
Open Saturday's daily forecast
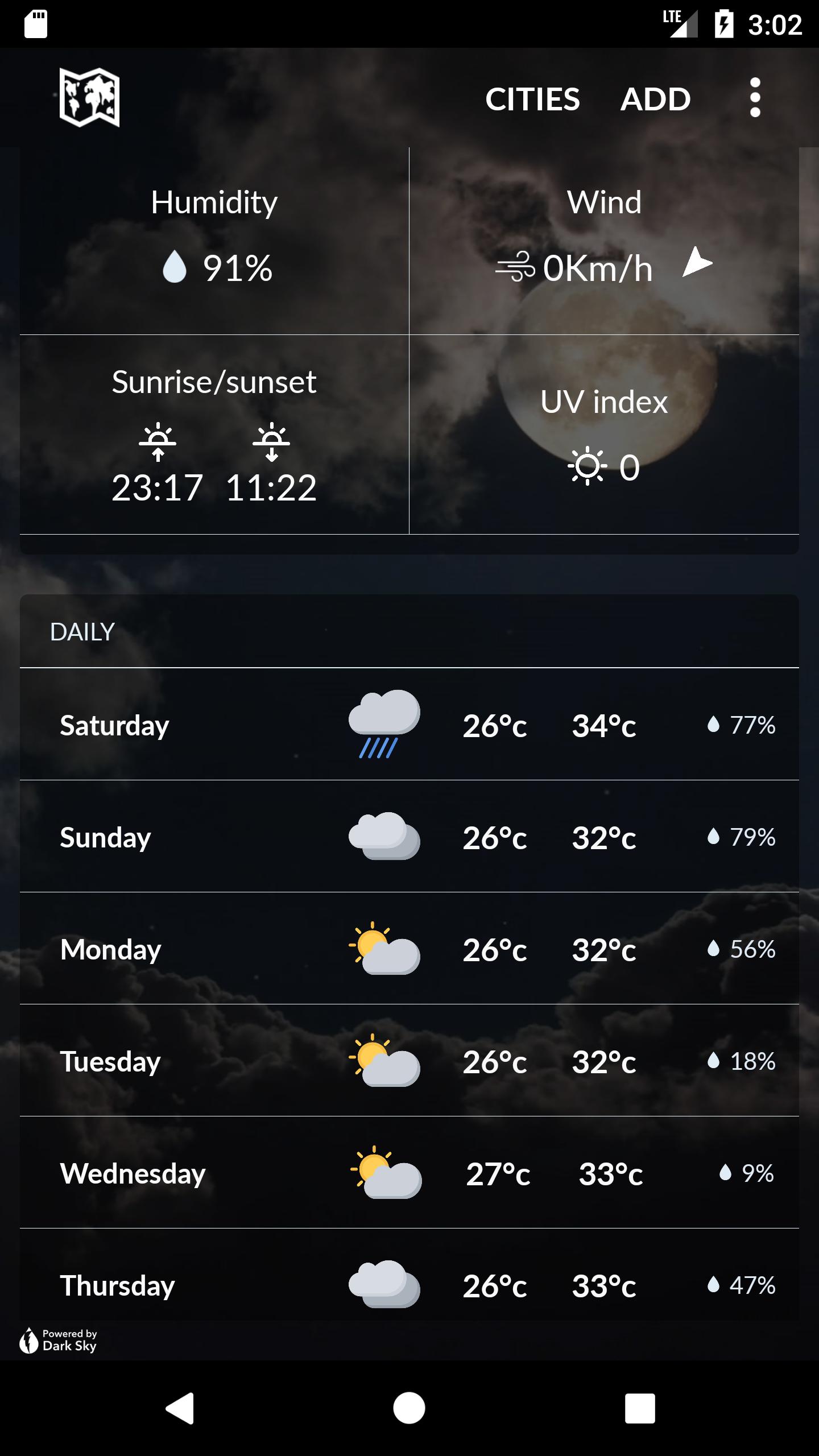coord(409,724)
